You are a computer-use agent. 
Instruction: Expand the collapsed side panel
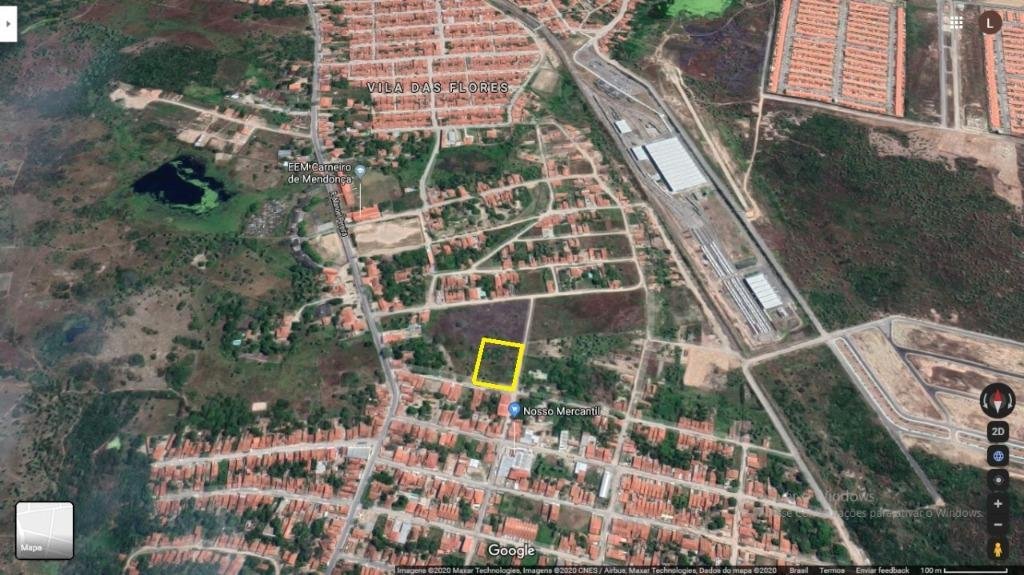(8, 22)
